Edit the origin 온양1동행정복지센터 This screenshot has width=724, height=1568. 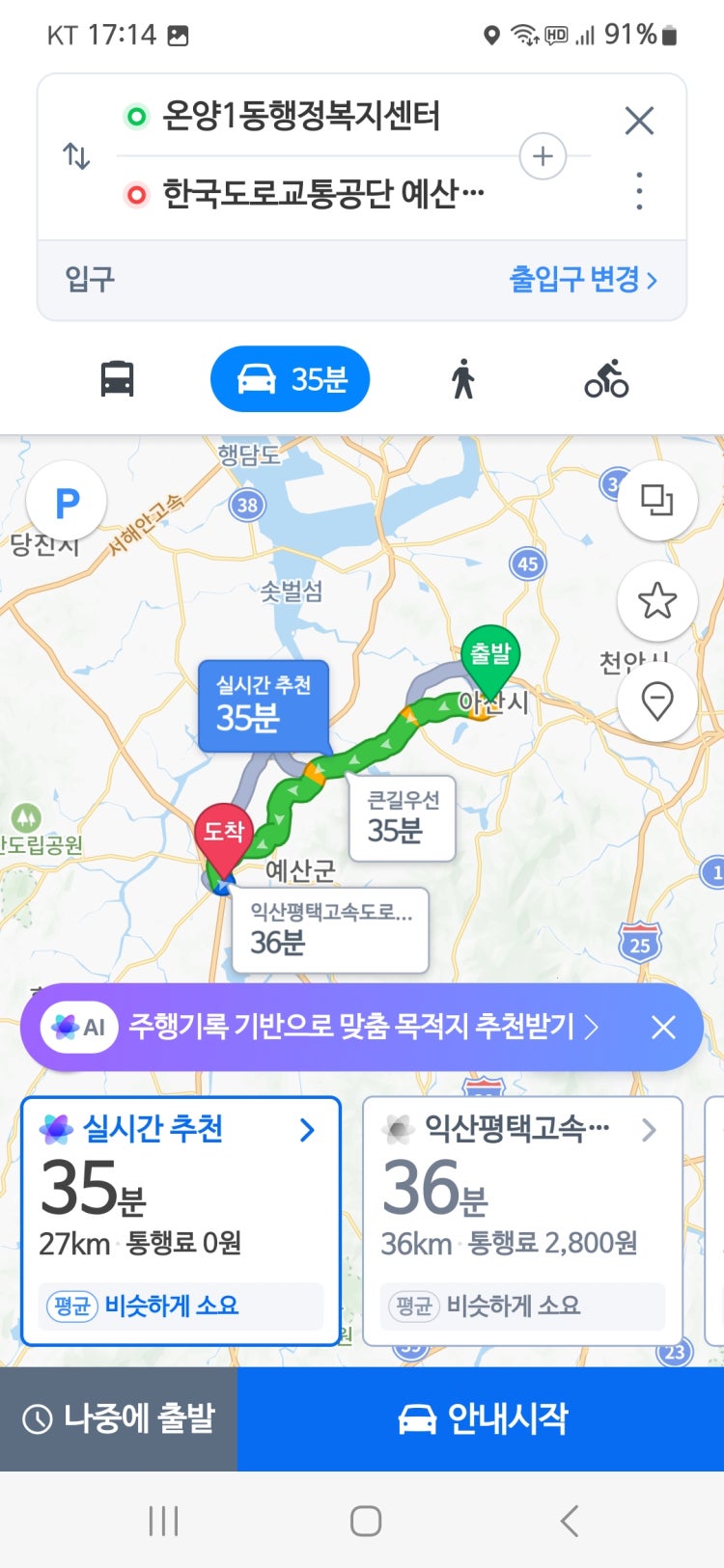tap(301, 117)
